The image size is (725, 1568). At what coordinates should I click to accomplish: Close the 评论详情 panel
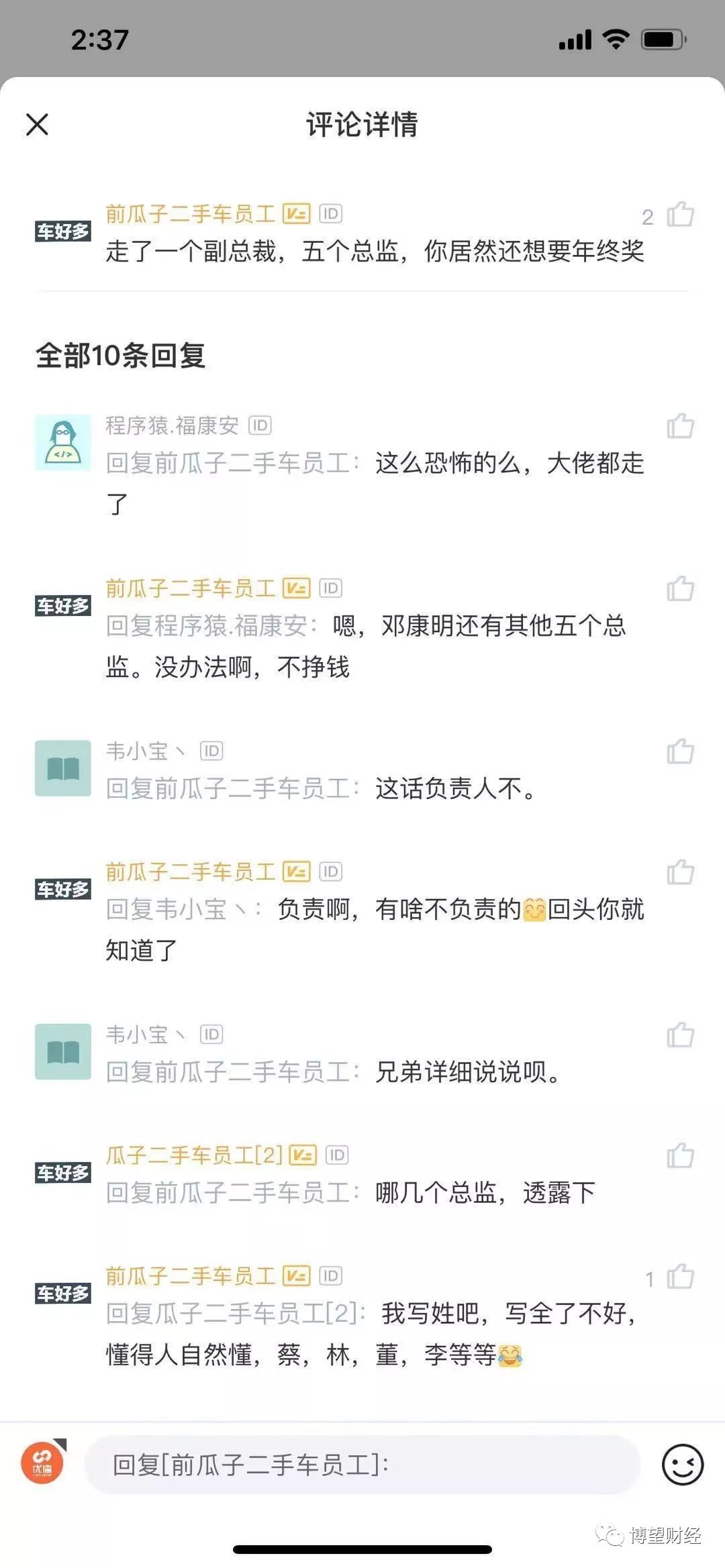coord(37,124)
